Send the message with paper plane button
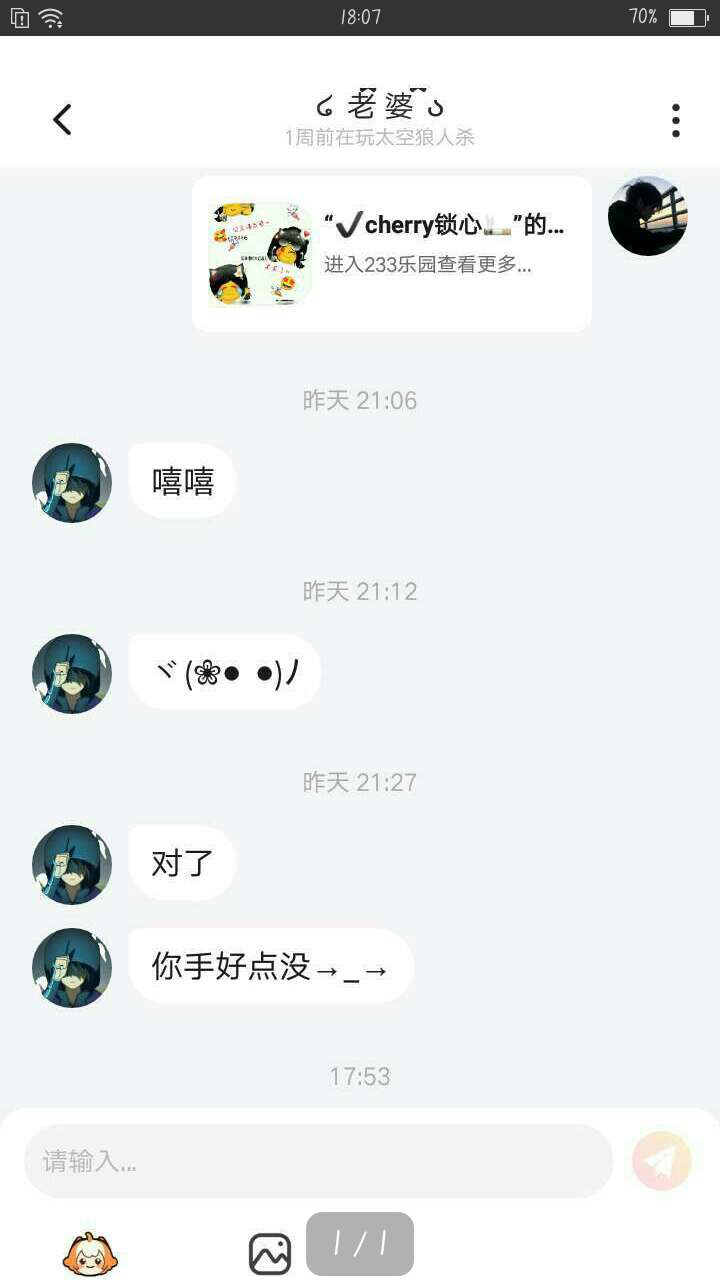The width and height of the screenshot is (720, 1280). [x=662, y=1161]
